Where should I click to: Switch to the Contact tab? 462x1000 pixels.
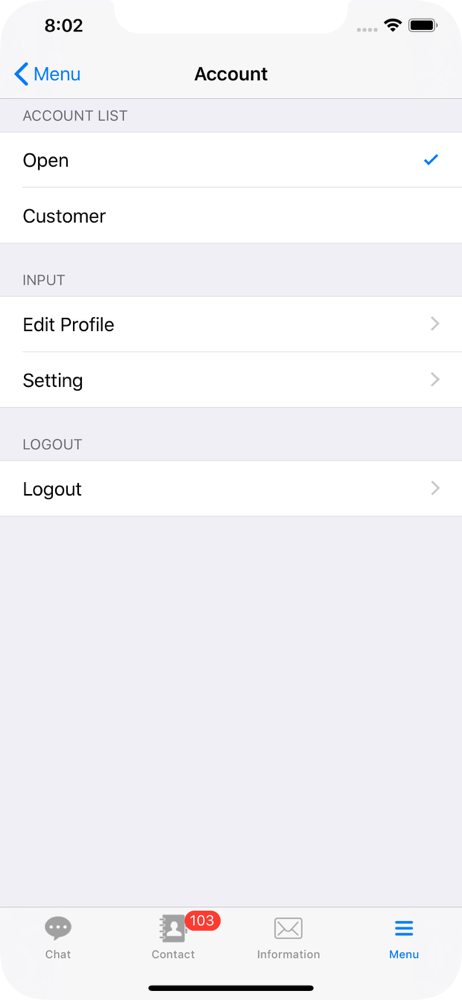tap(174, 938)
